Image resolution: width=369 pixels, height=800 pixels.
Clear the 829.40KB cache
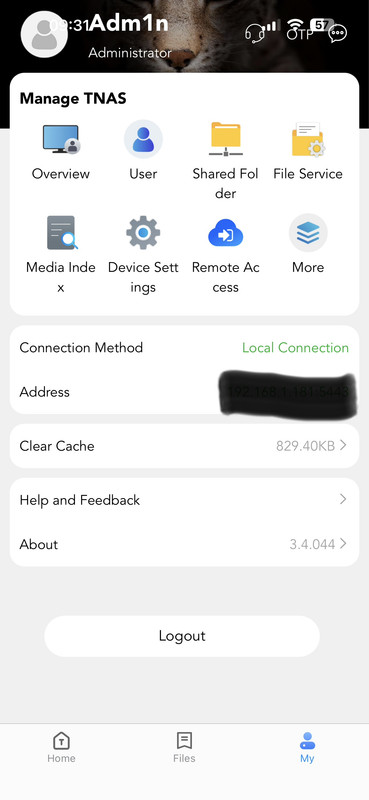[184, 446]
